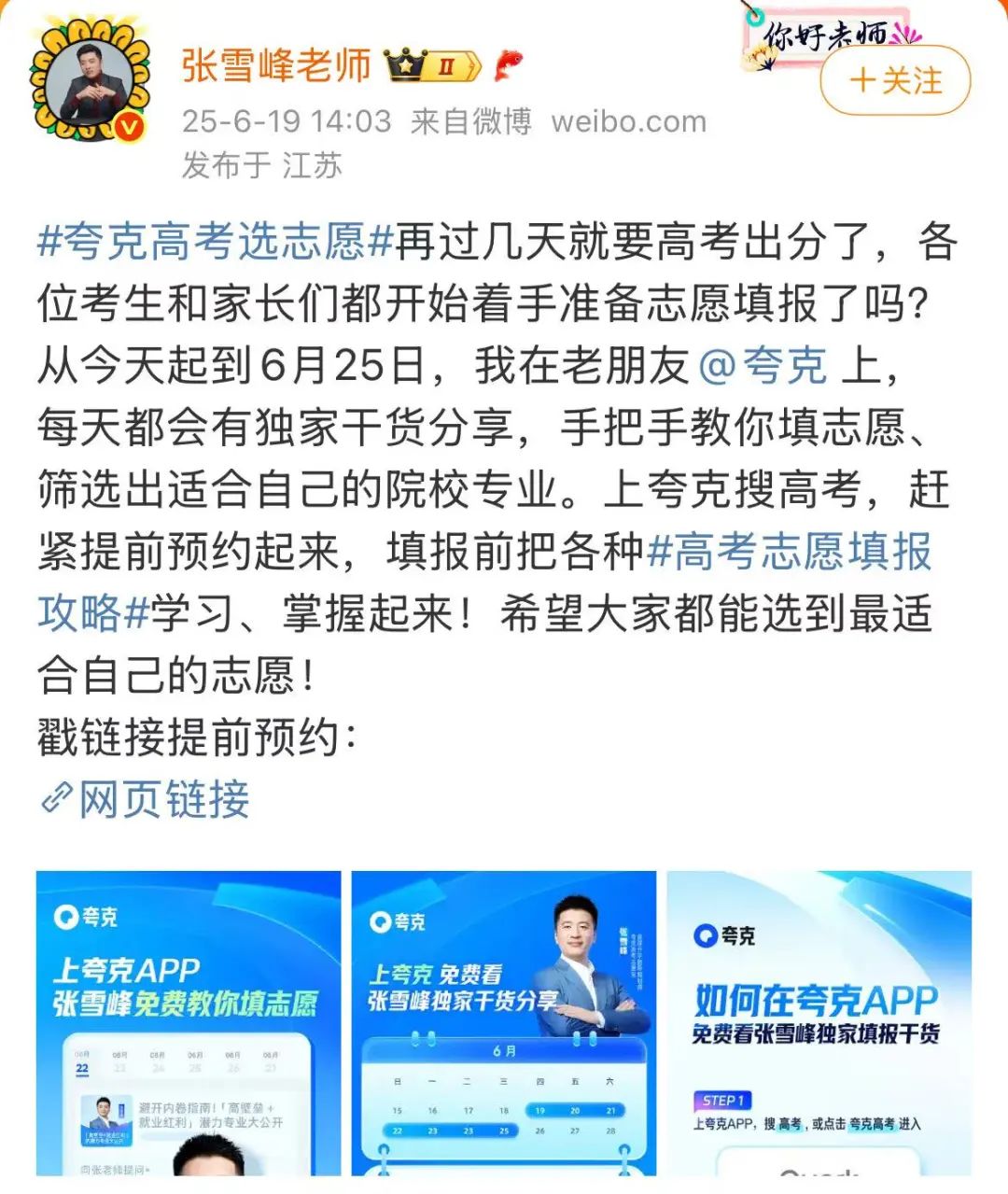Screen dimensions: 1008x1194
Task: Open the @夸克 mention
Action: [x=762, y=365]
